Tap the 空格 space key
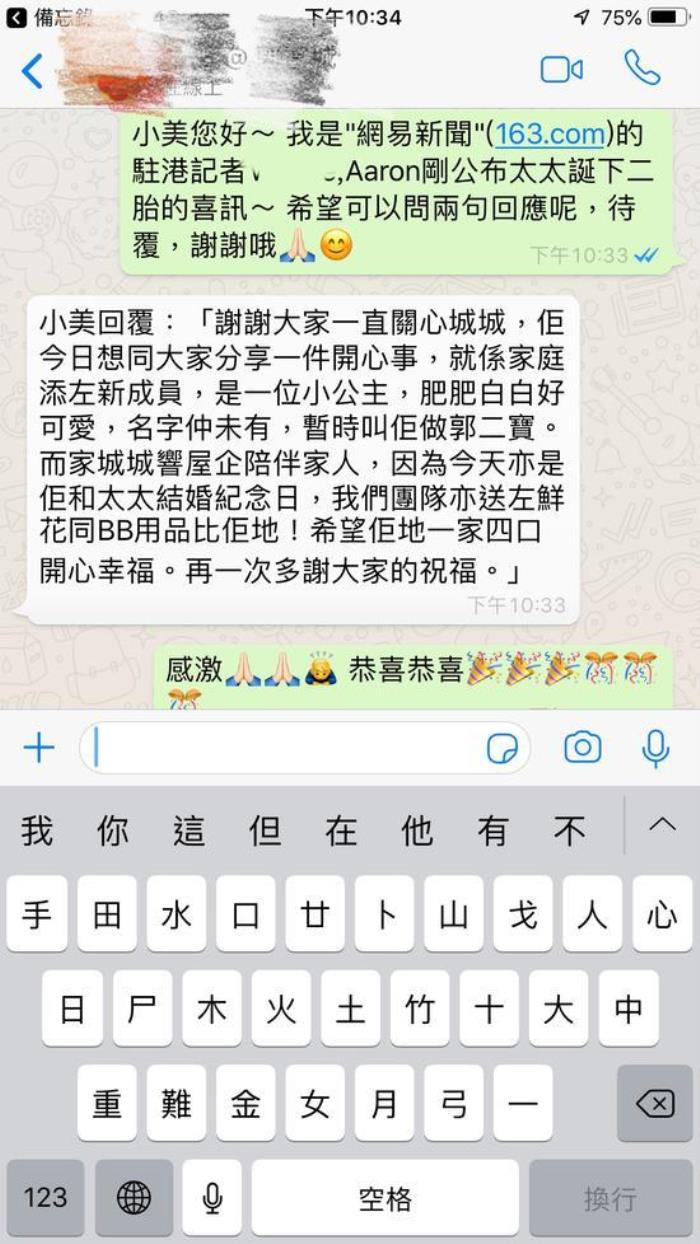The image size is (700, 1244). click(x=385, y=1197)
